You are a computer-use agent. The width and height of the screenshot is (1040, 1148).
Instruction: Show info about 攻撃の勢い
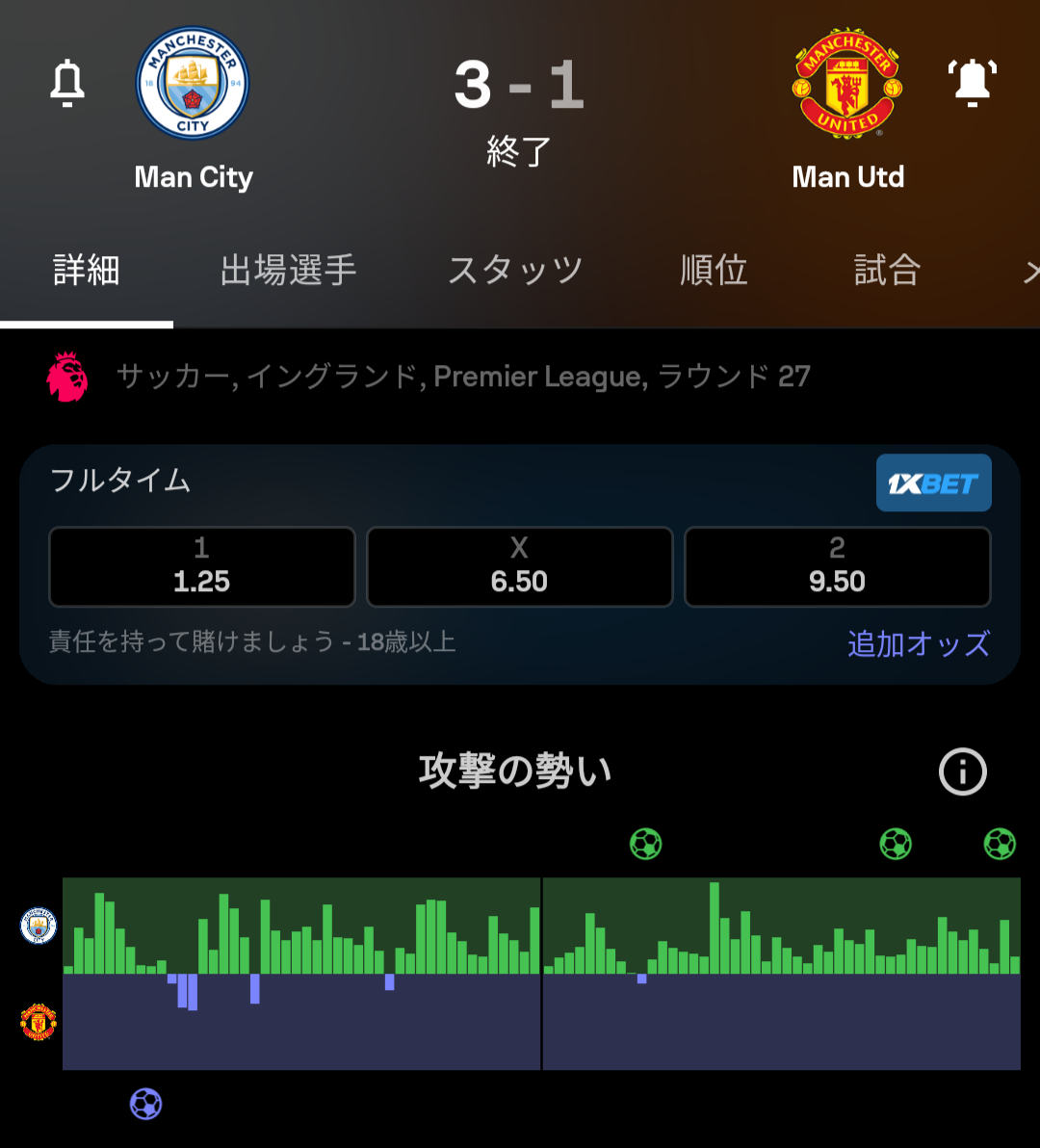tap(963, 771)
